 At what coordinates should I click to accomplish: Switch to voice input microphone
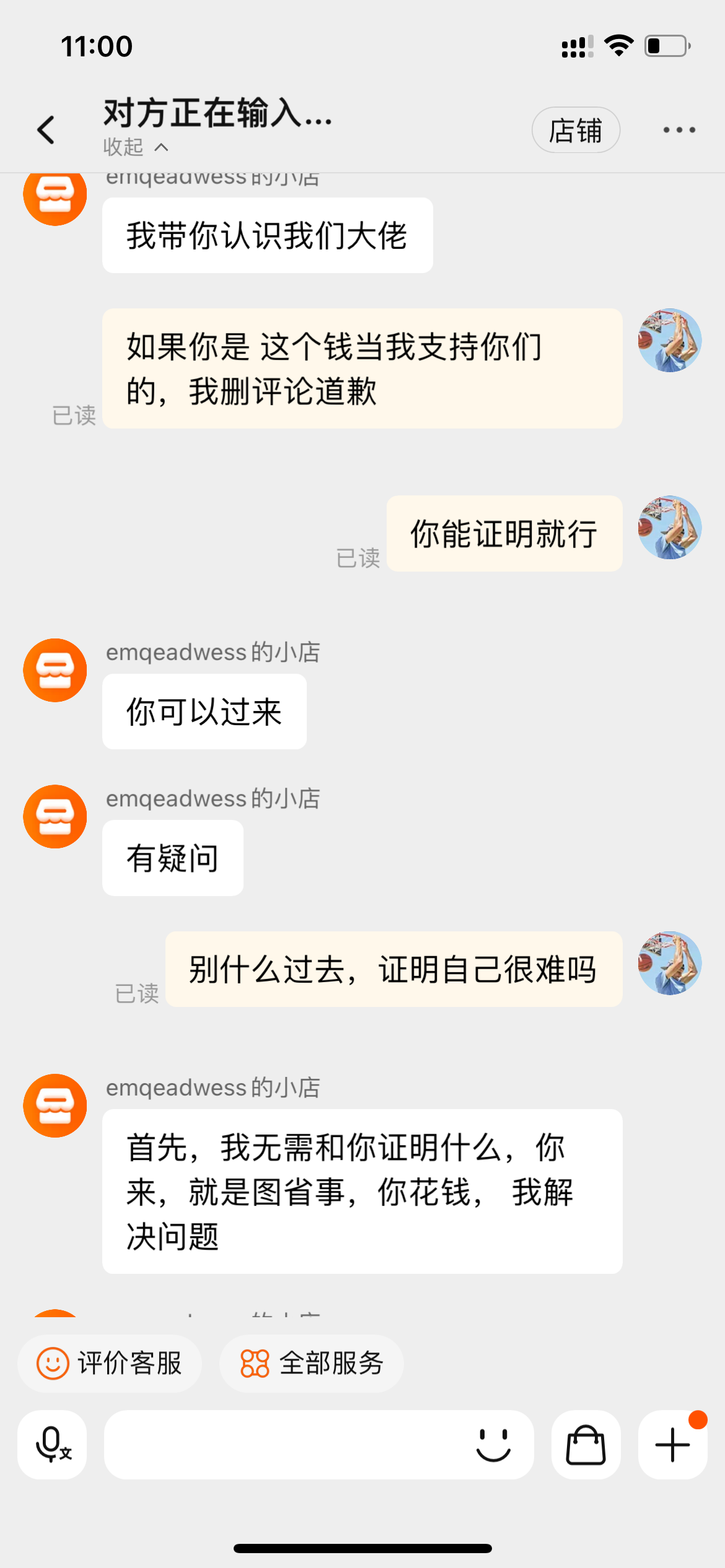53,1444
